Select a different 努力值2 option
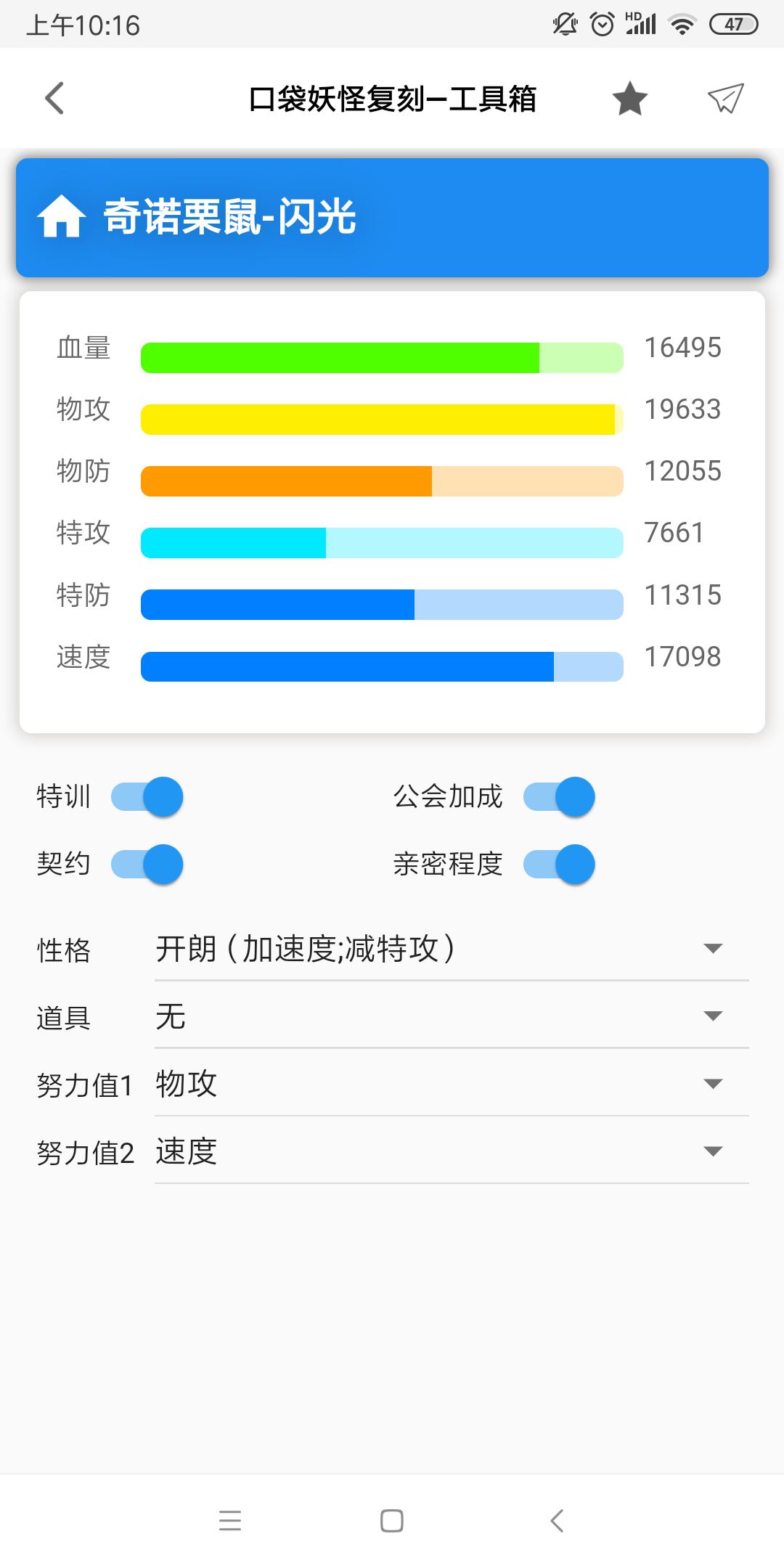784x1568 pixels. point(450,1151)
